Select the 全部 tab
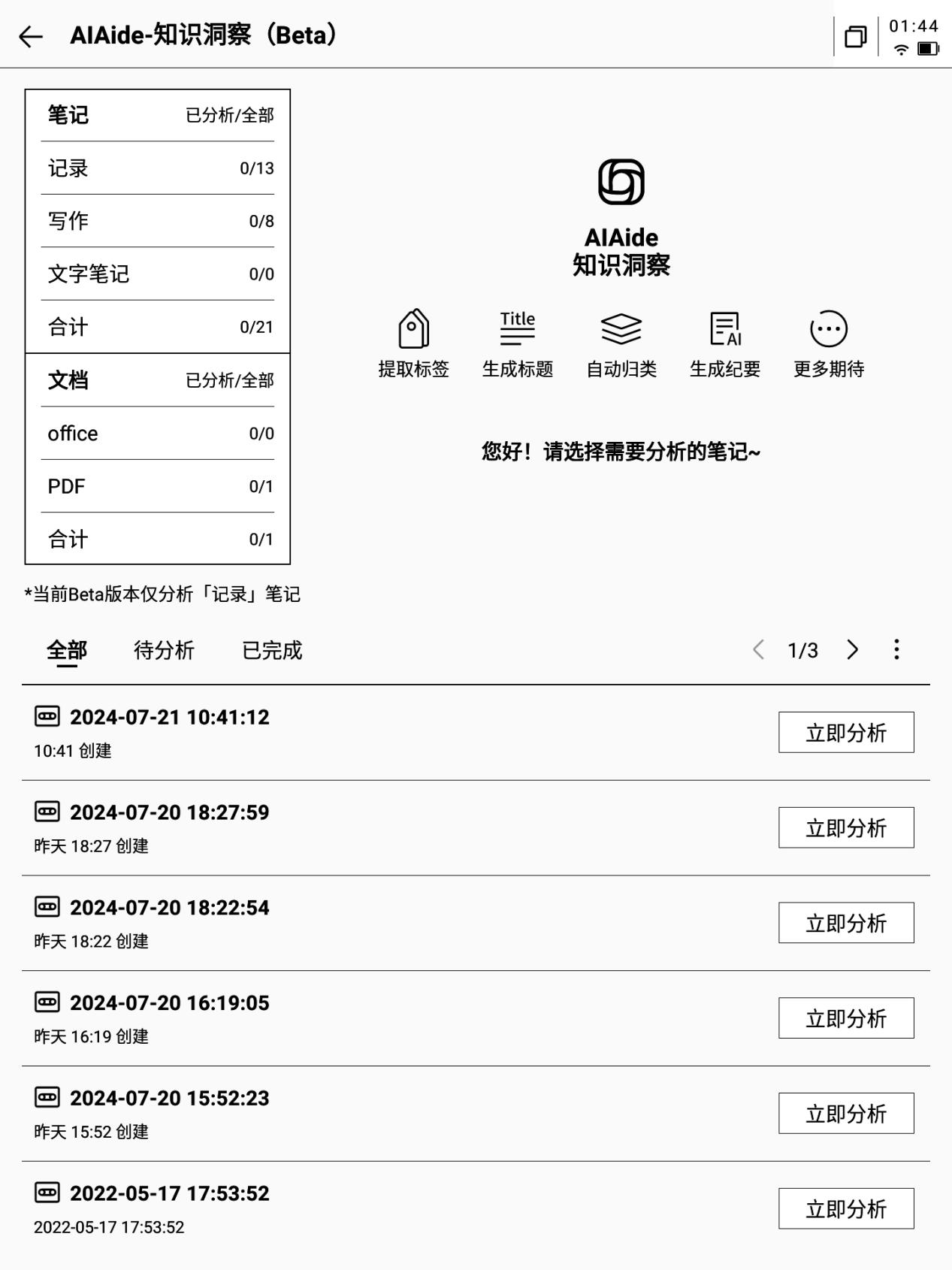This screenshot has height=1270, width=952. point(67,650)
